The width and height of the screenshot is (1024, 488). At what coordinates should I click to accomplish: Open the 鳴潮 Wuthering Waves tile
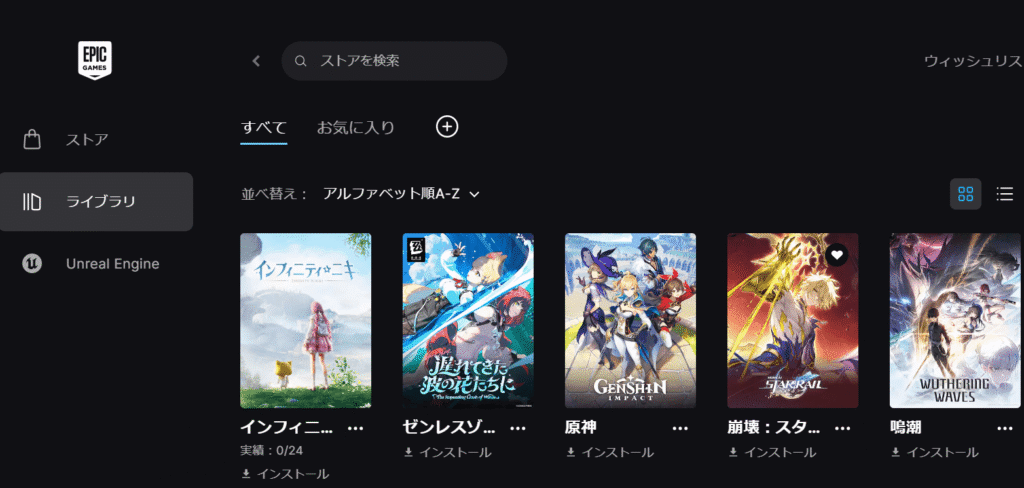point(955,320)
